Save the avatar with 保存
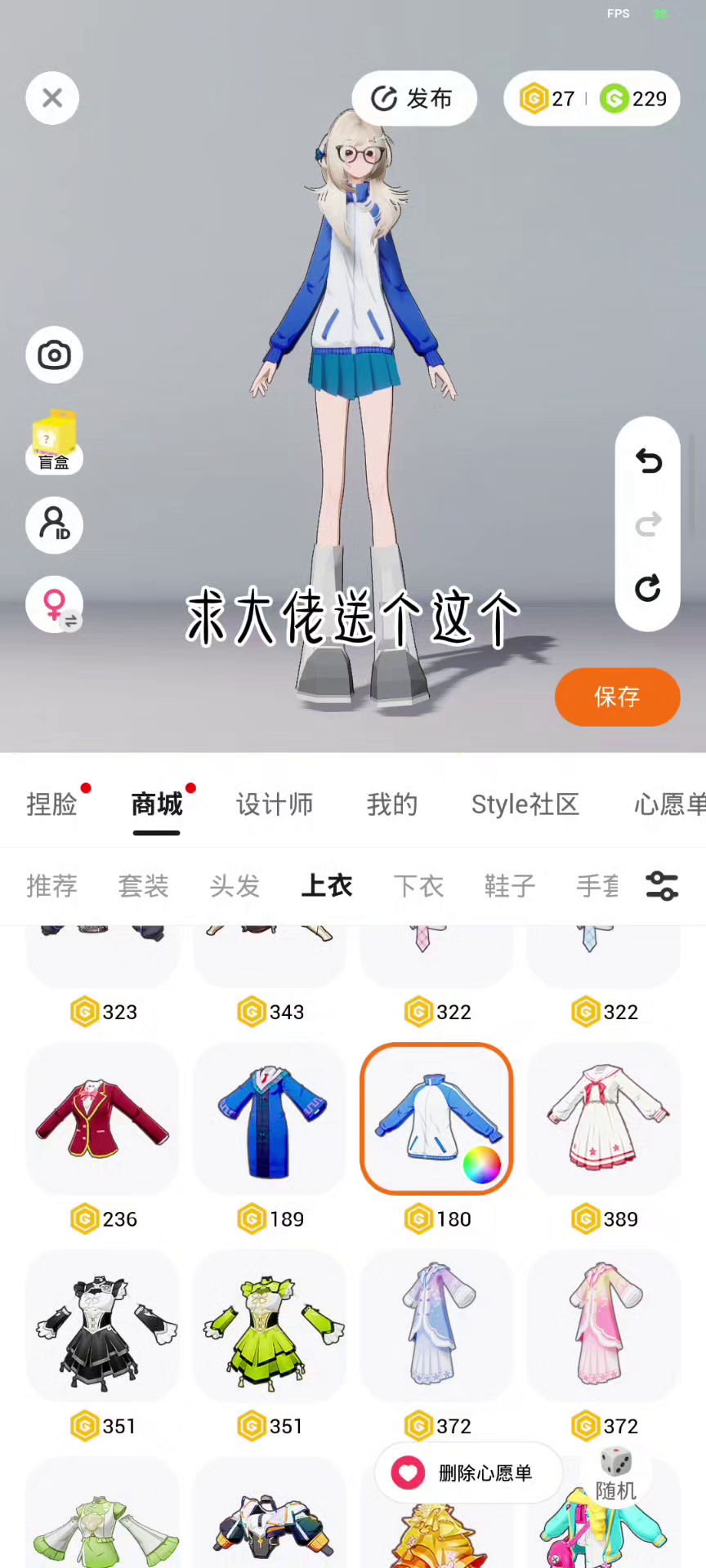The image size is (706, 1568). (x=617, y=697)
